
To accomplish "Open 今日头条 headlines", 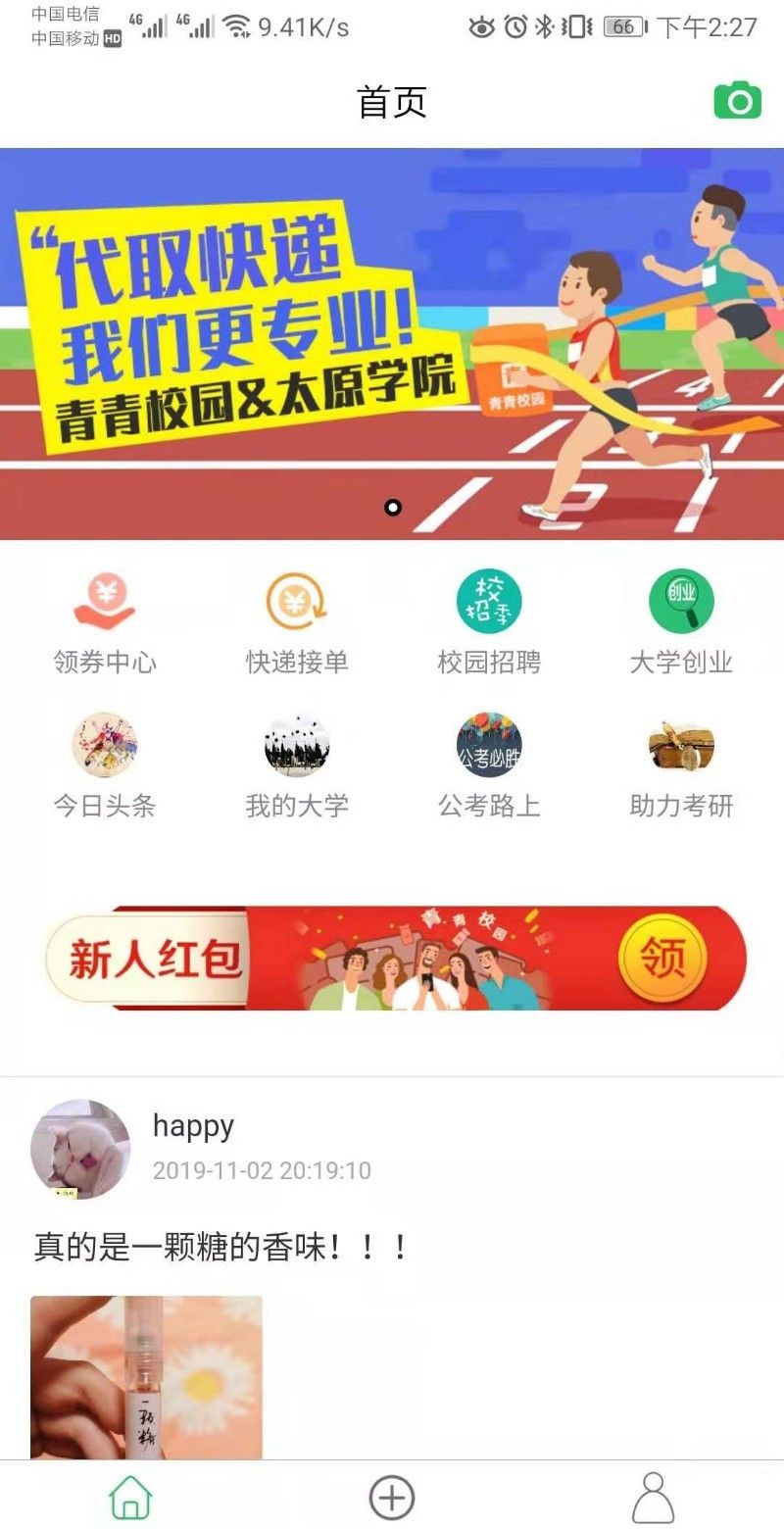I will tap(105, 766).
